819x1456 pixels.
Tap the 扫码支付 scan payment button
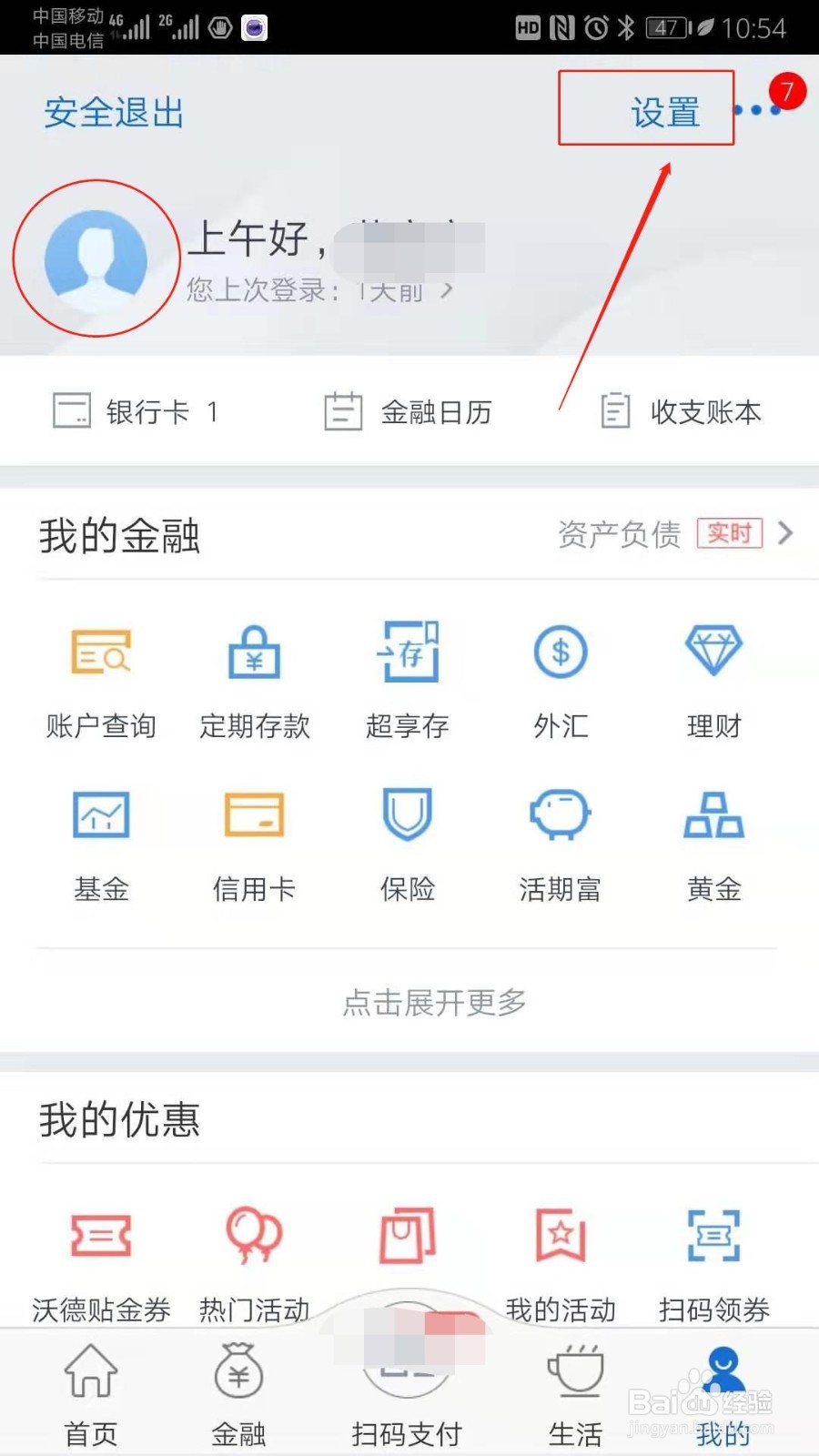407,1392
